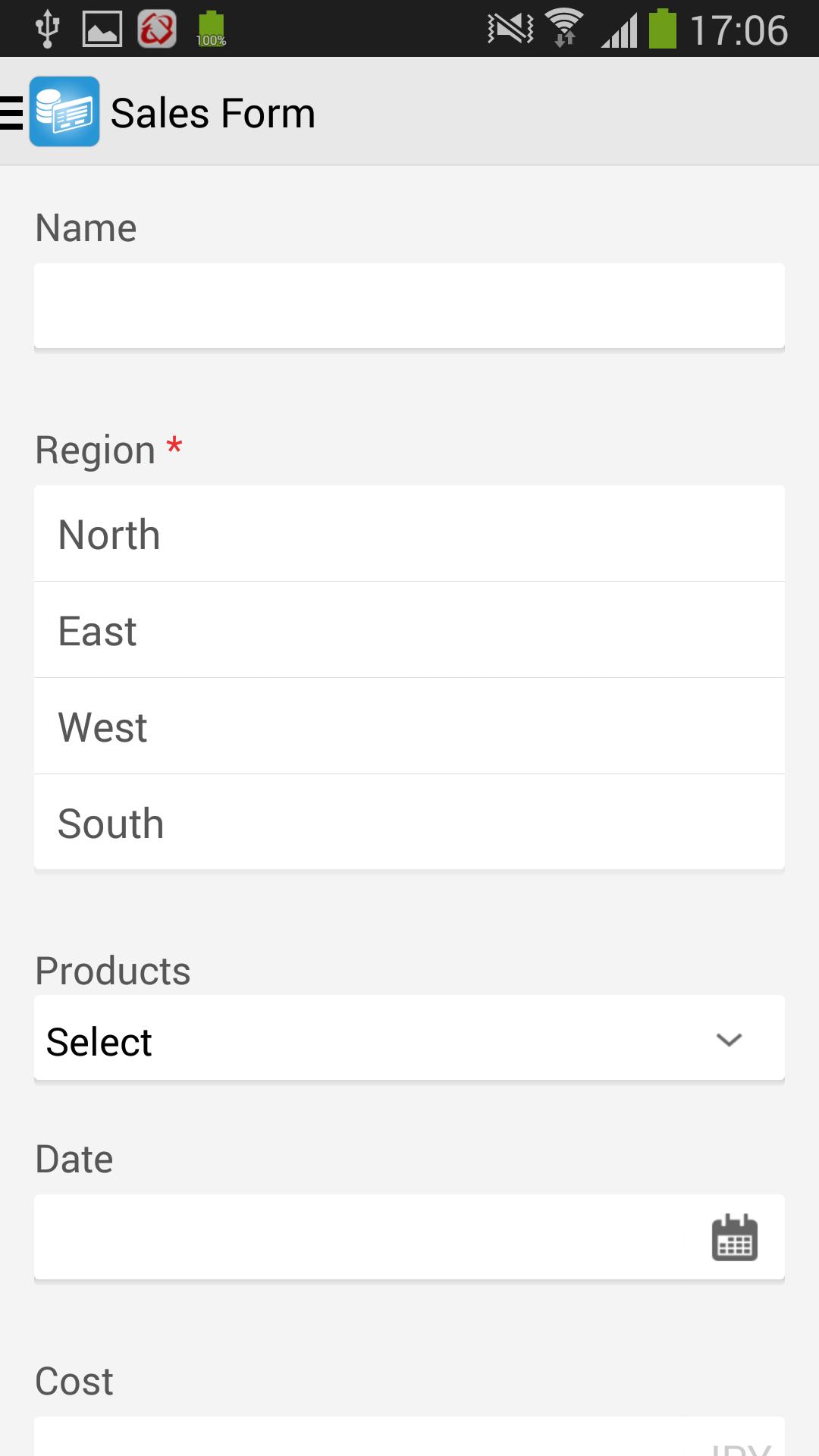Image resolution: width=819 pixels, height=1456 pixels.
Task: Tap the battery-full notification icon
Action: [x=211, y=27]
